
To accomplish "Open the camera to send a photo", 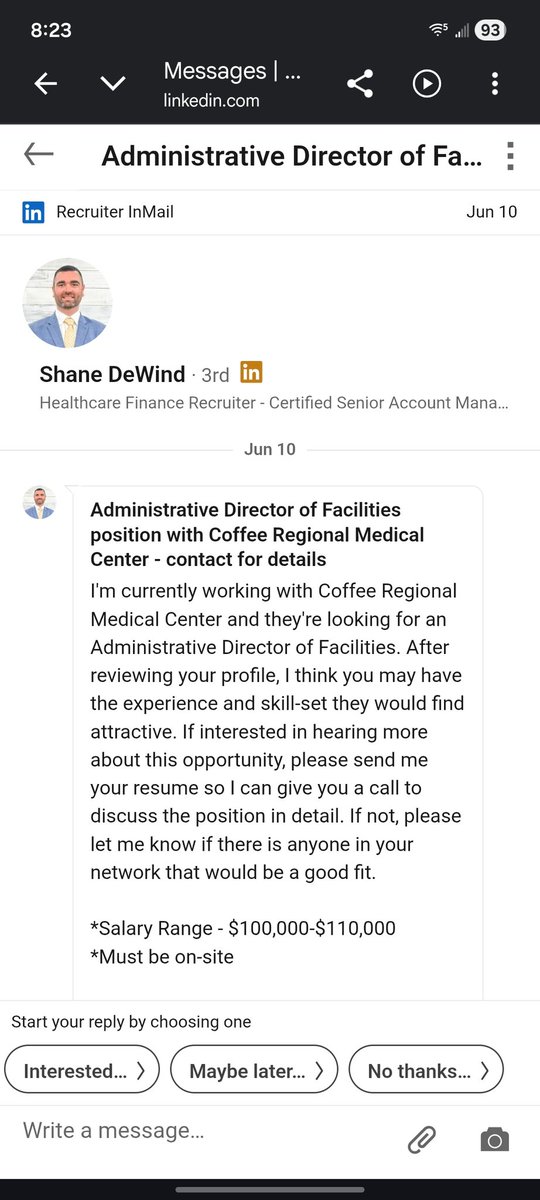I will pyautogui.click(x=494, y=1138).
